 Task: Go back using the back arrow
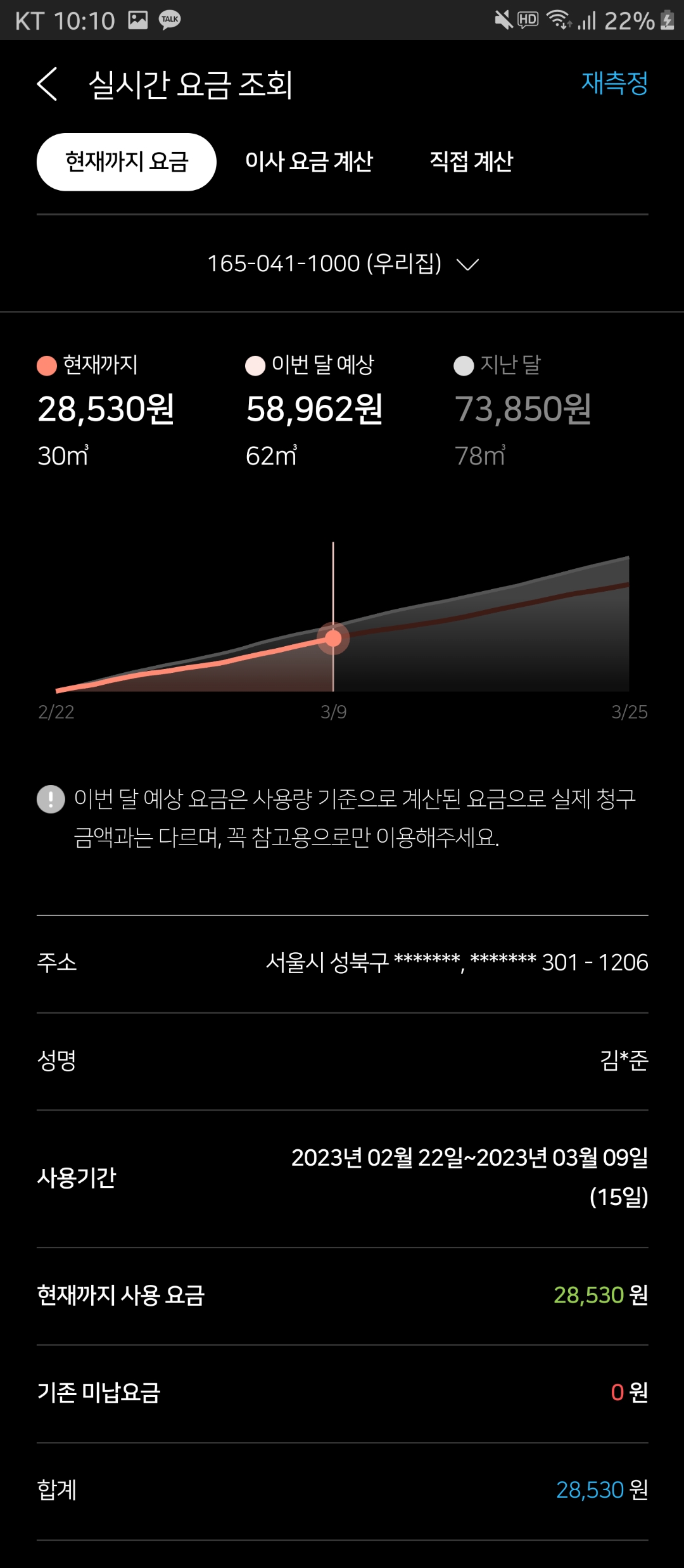[47, 84]
